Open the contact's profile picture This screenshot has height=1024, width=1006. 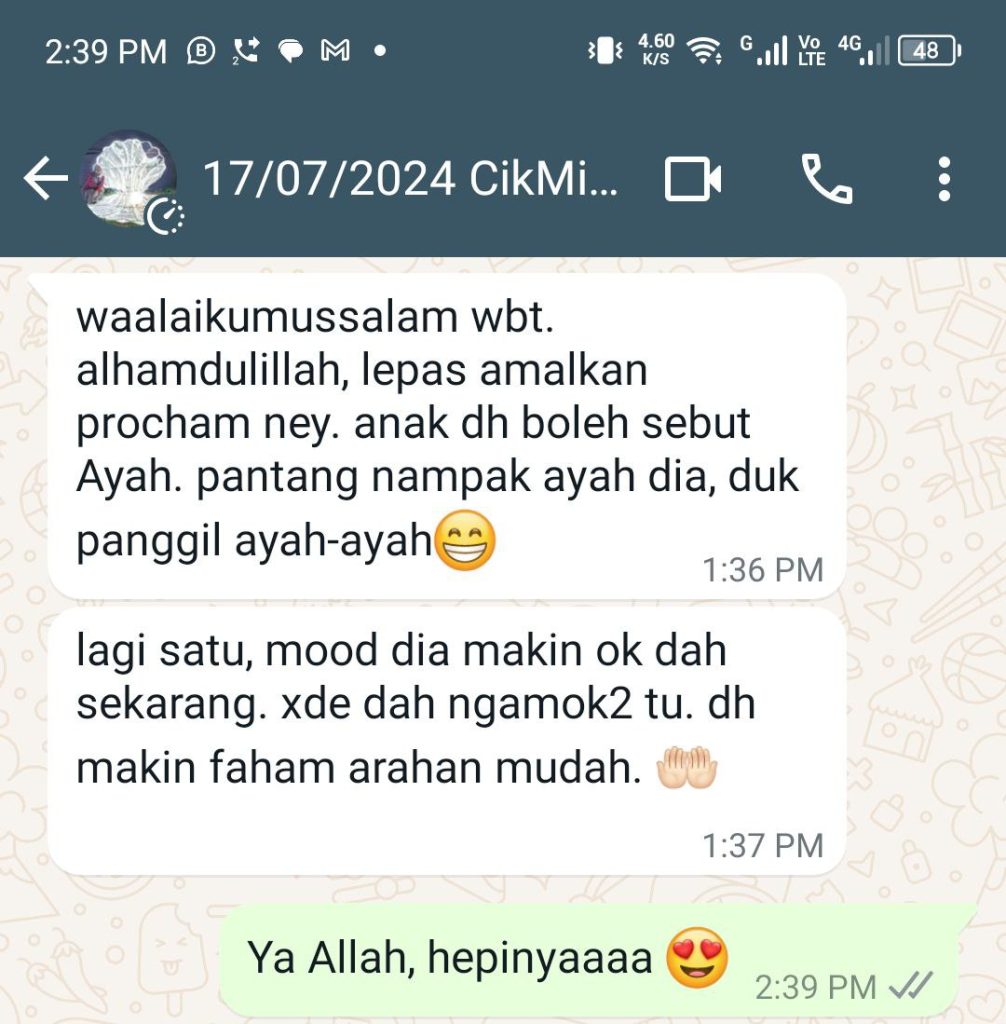pyautogui.click(x=131, y=181)
